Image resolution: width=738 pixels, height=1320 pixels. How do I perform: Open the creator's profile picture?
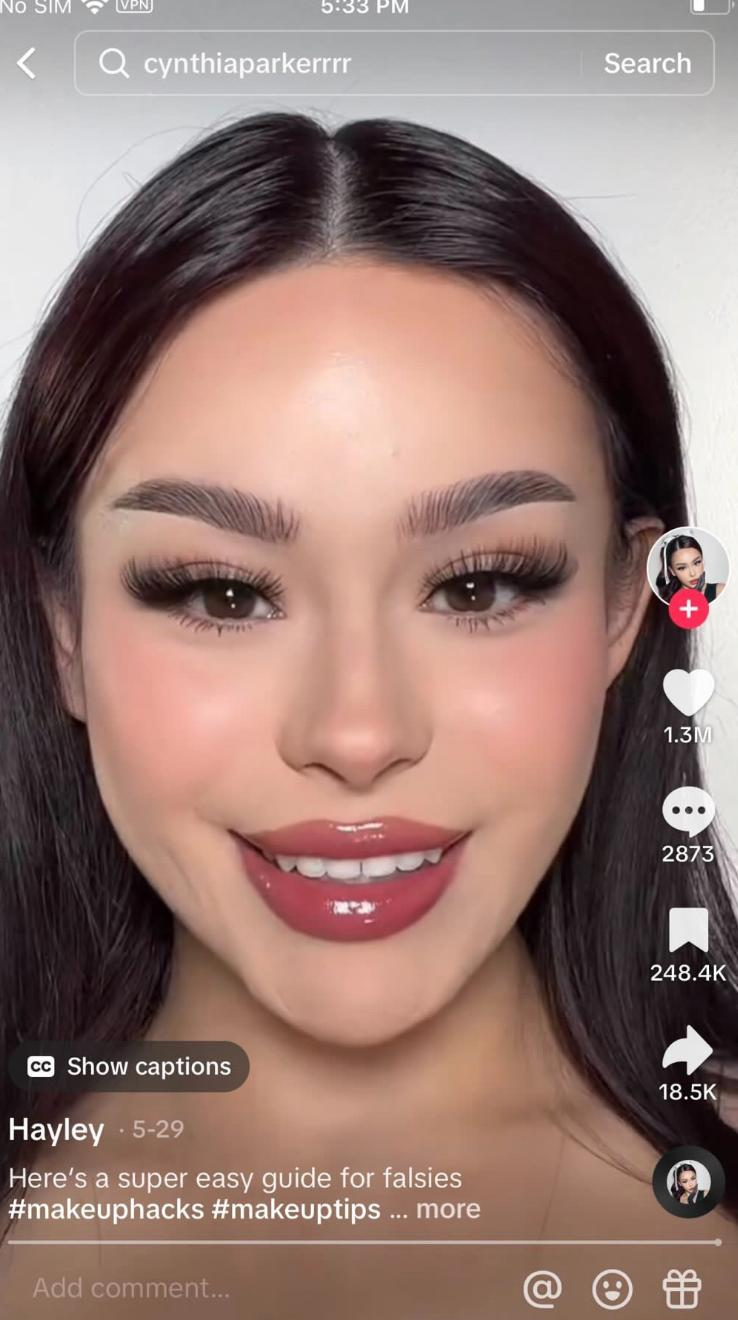click(688, 566)
